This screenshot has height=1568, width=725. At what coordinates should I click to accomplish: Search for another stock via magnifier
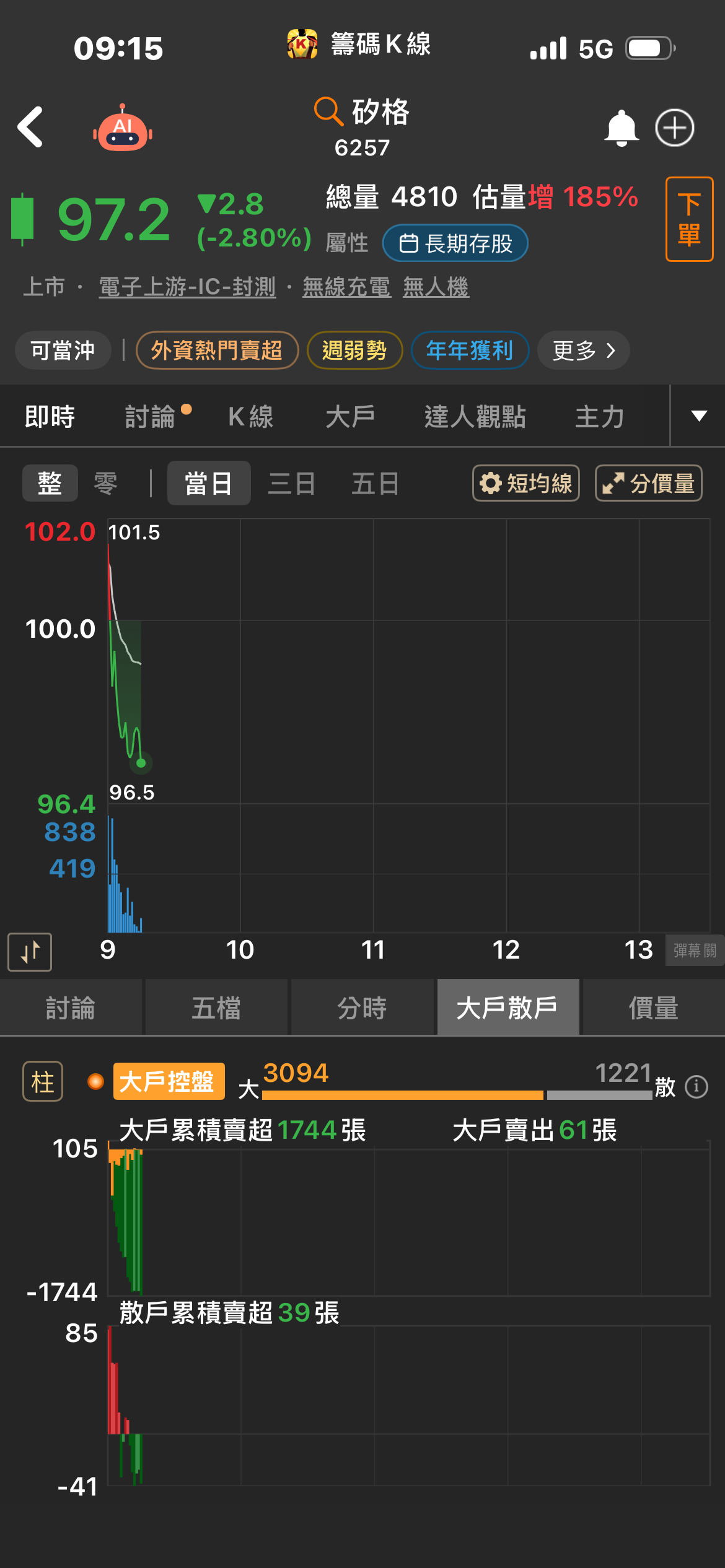click(328, 111)
